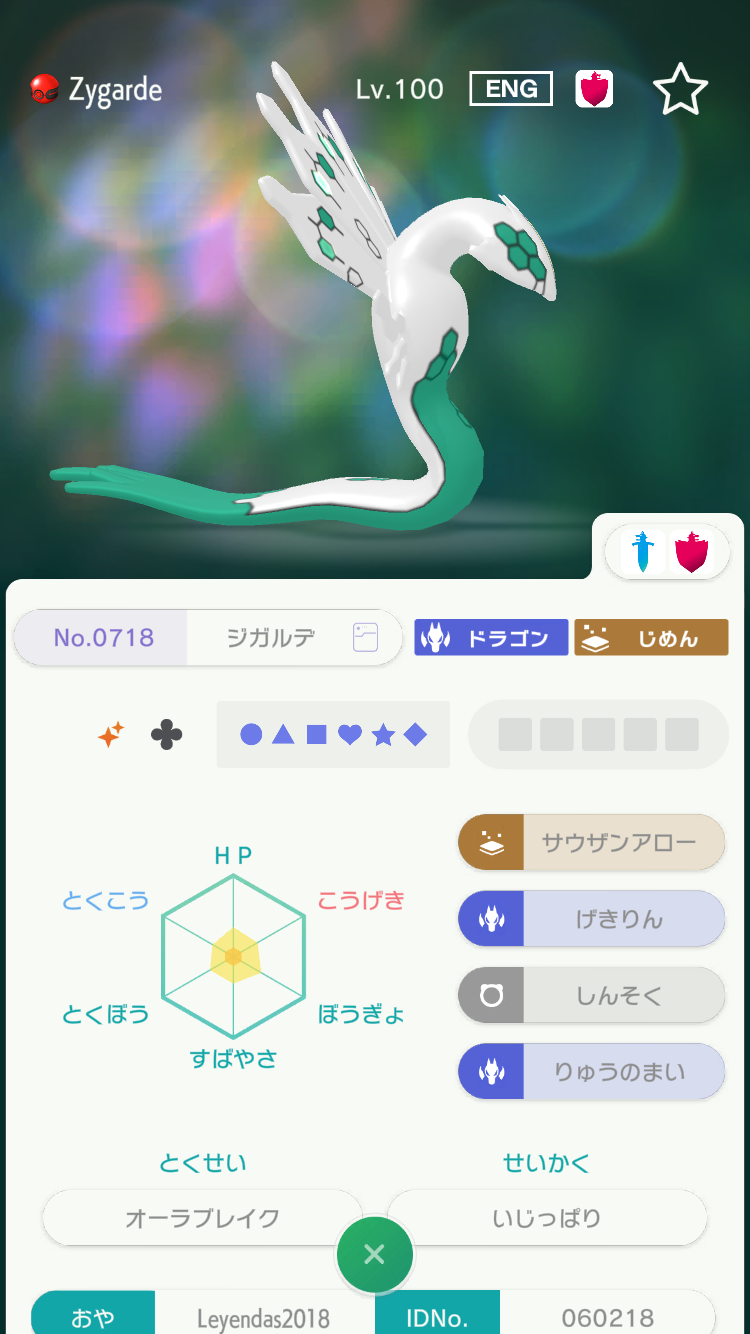Tap the markings row with shape symbols
Screen dimensions: 750x1334
pos(333,735)
